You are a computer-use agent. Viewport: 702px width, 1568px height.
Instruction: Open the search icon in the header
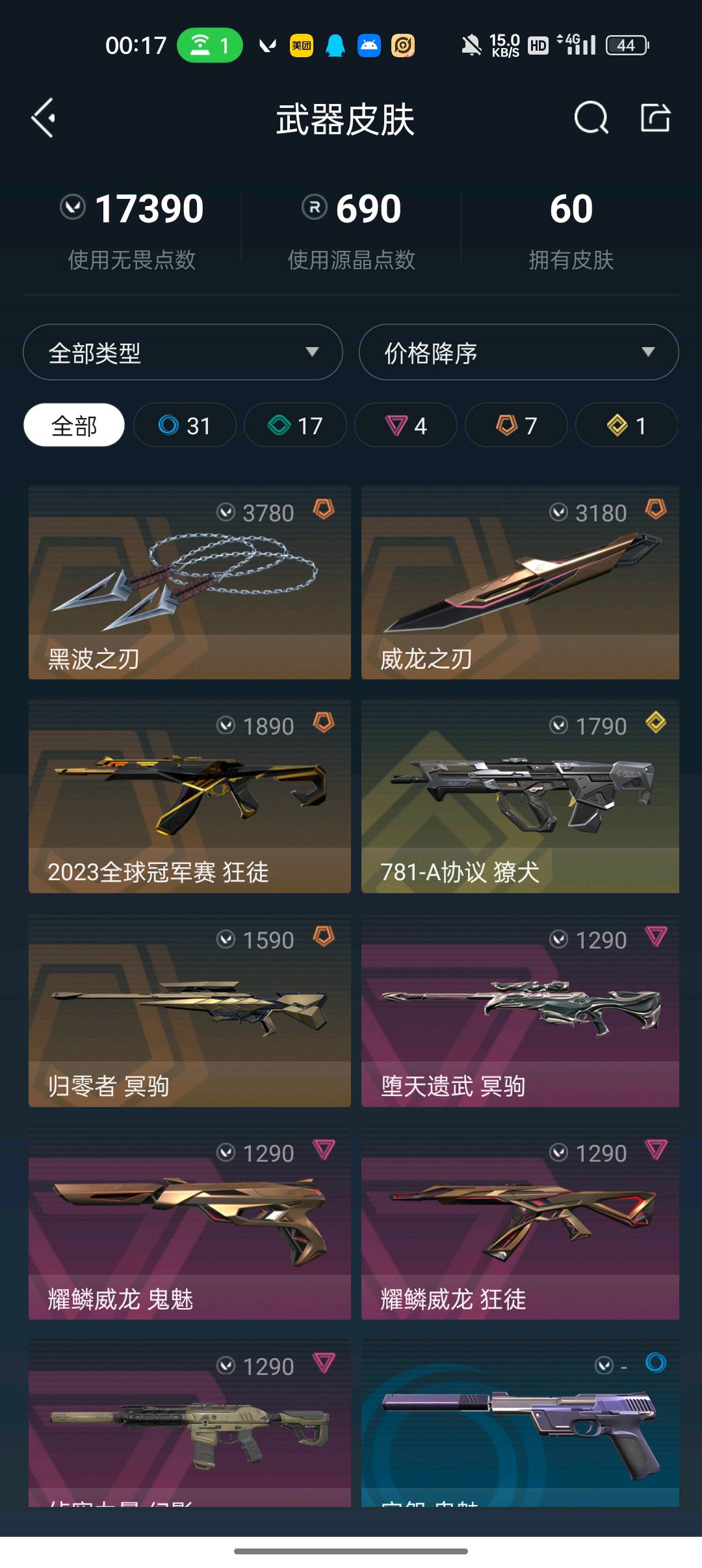[591, 118]
